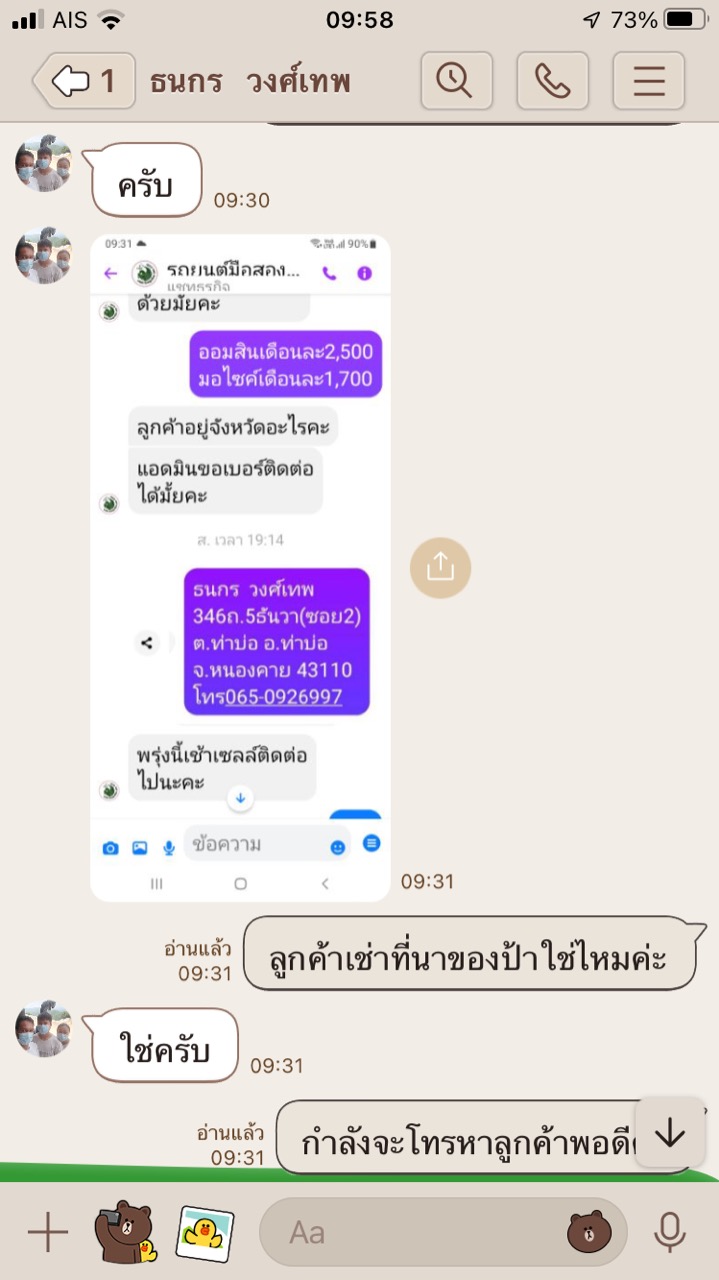Open the shared screenshot image
This screenshot has width=719, height=1280.
coord(240,567)
